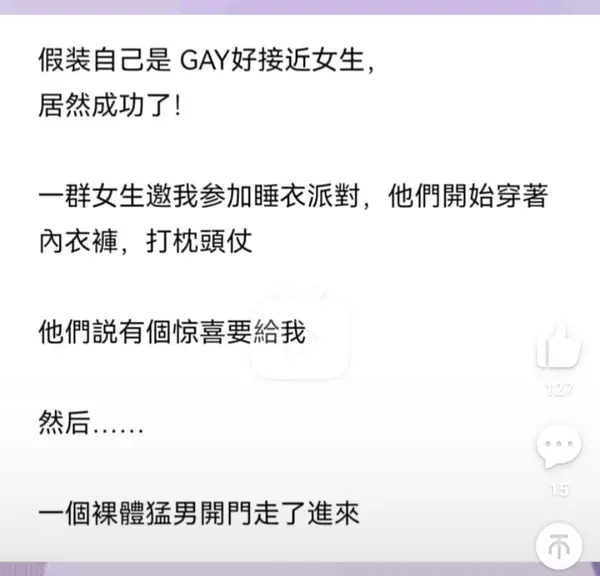Tap the up-arrow button

click(x=559, y=546)
